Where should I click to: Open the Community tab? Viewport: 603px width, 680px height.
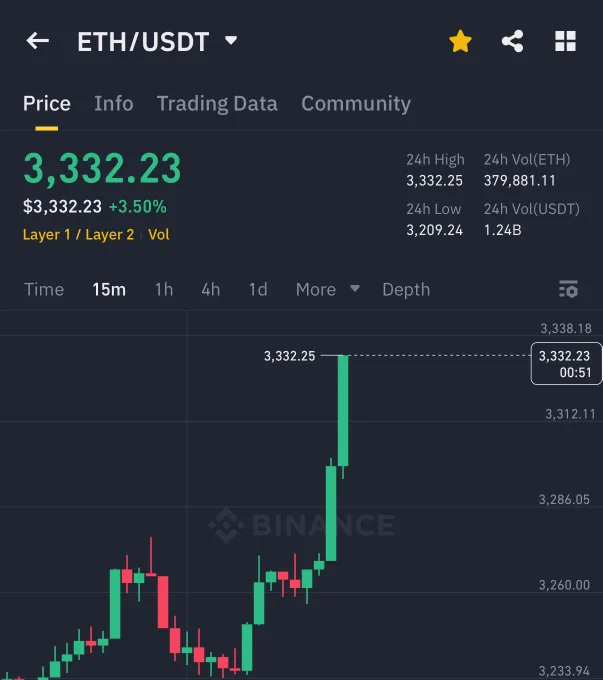pyautogui.click(x=356, y=104)
